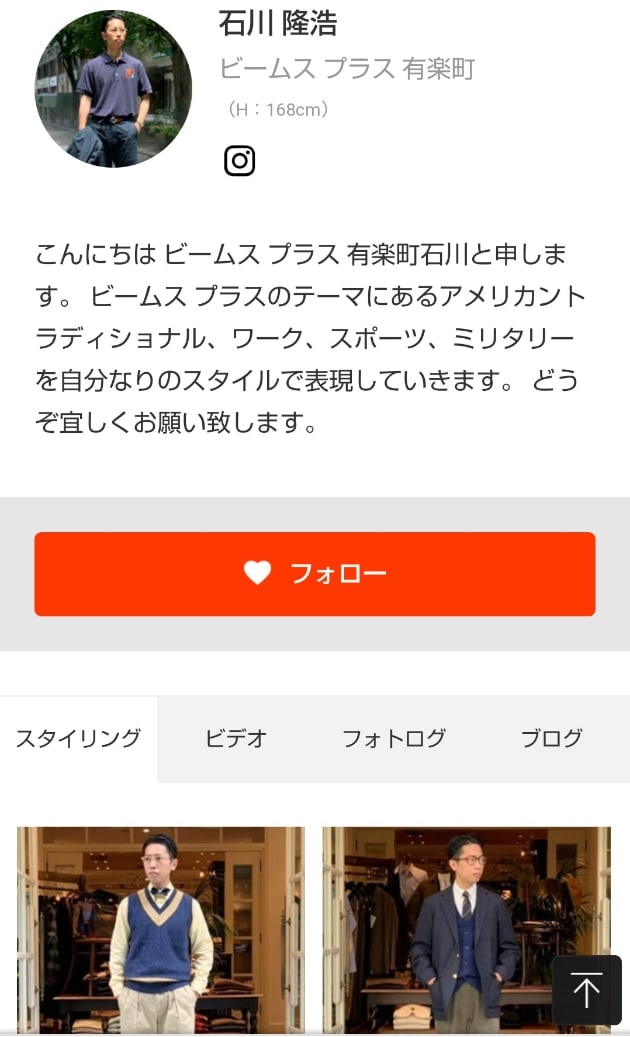
Task: Switch to the ブログ tab
Action: pos(551,738)
